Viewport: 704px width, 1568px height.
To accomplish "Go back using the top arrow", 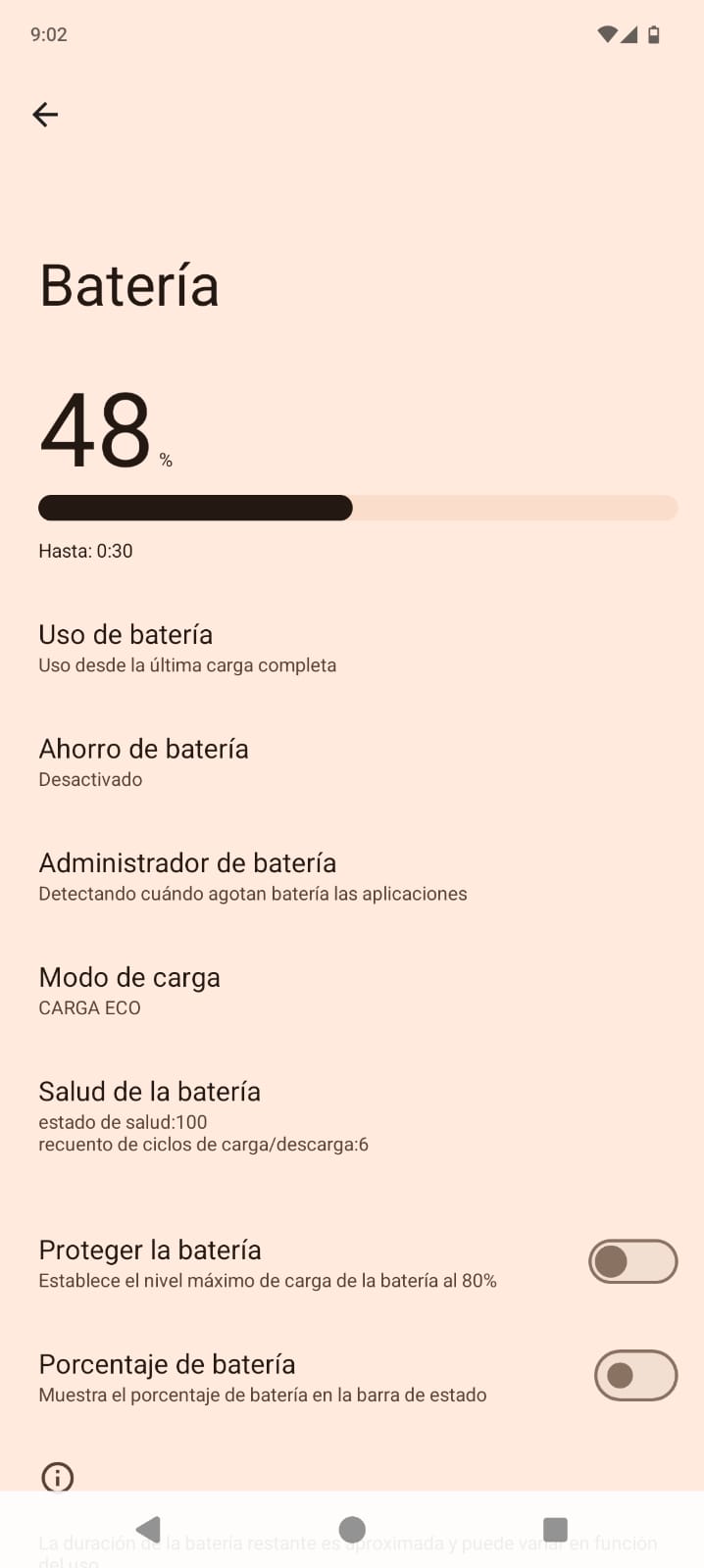I will click(x=45, y=115).
